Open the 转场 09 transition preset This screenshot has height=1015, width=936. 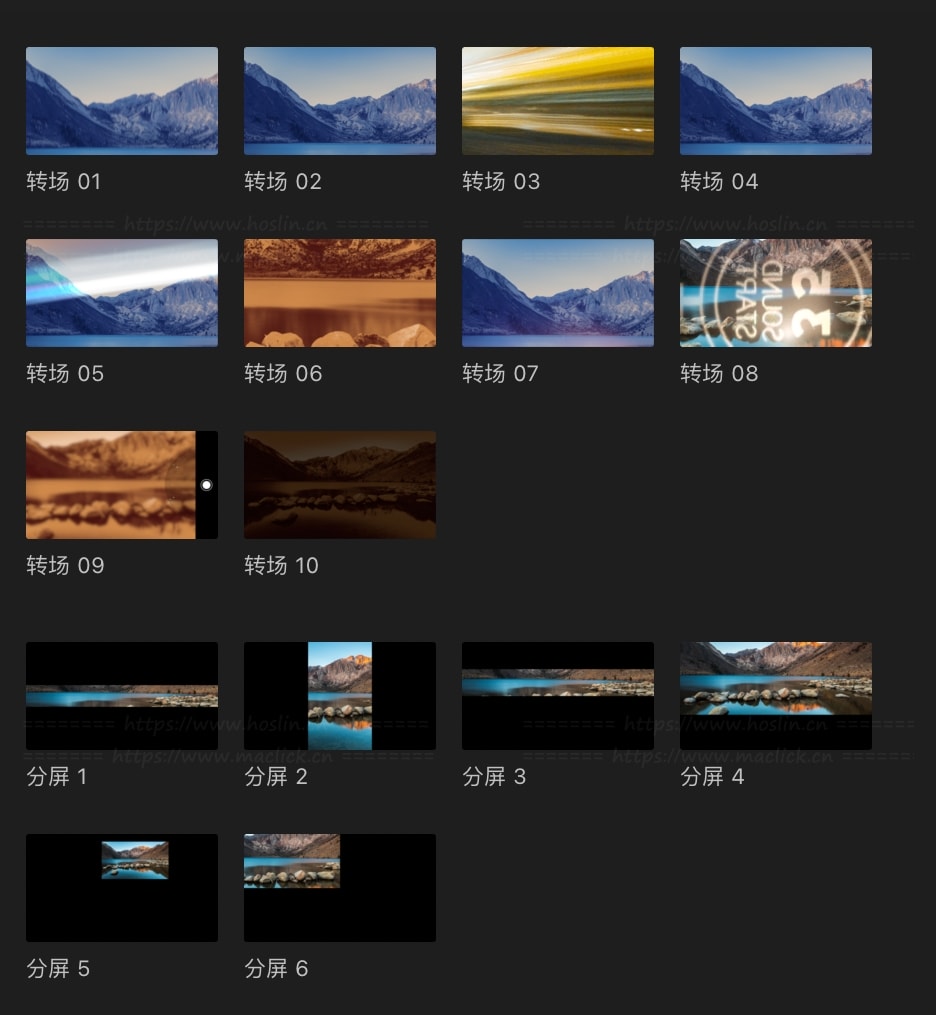(x=122, y=485)
